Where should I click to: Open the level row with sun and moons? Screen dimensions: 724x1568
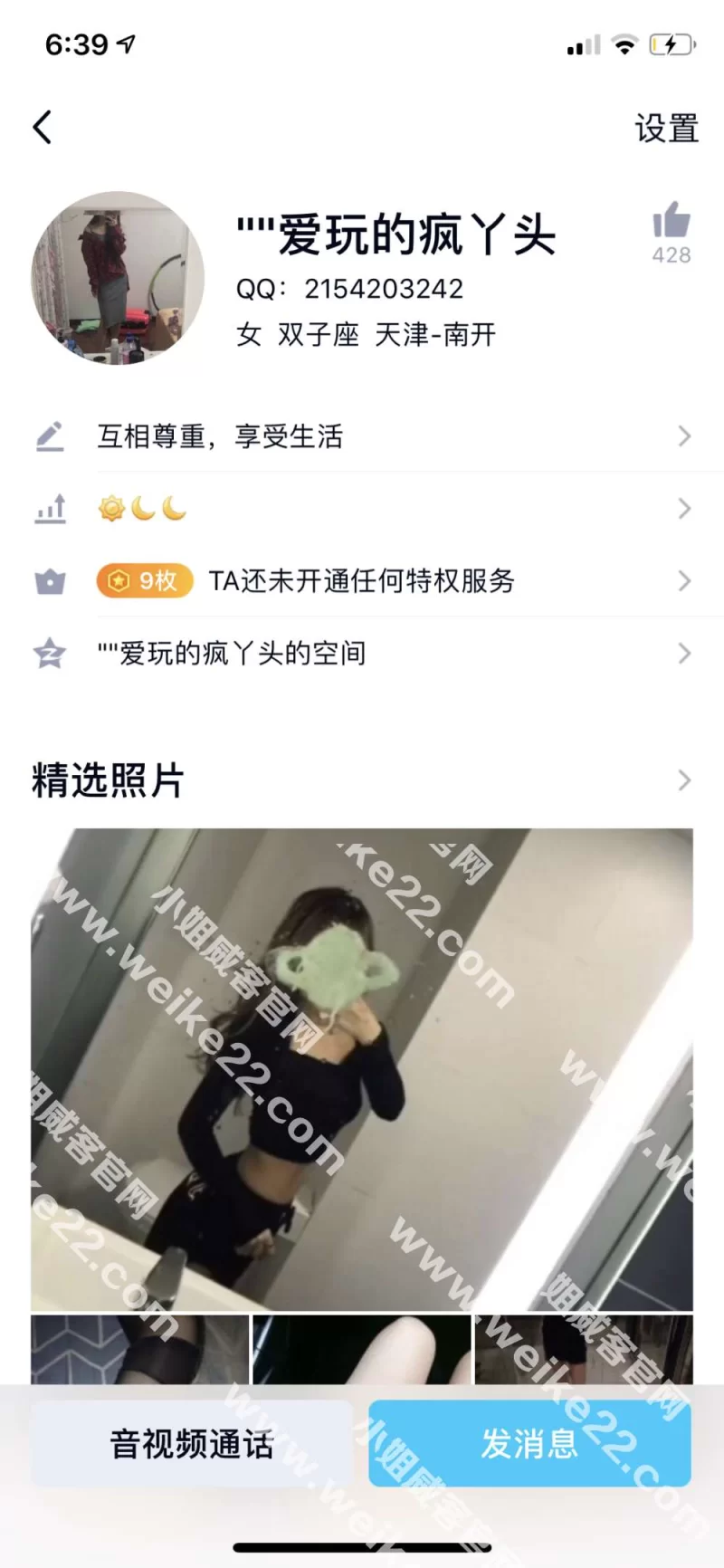point(362,509)
